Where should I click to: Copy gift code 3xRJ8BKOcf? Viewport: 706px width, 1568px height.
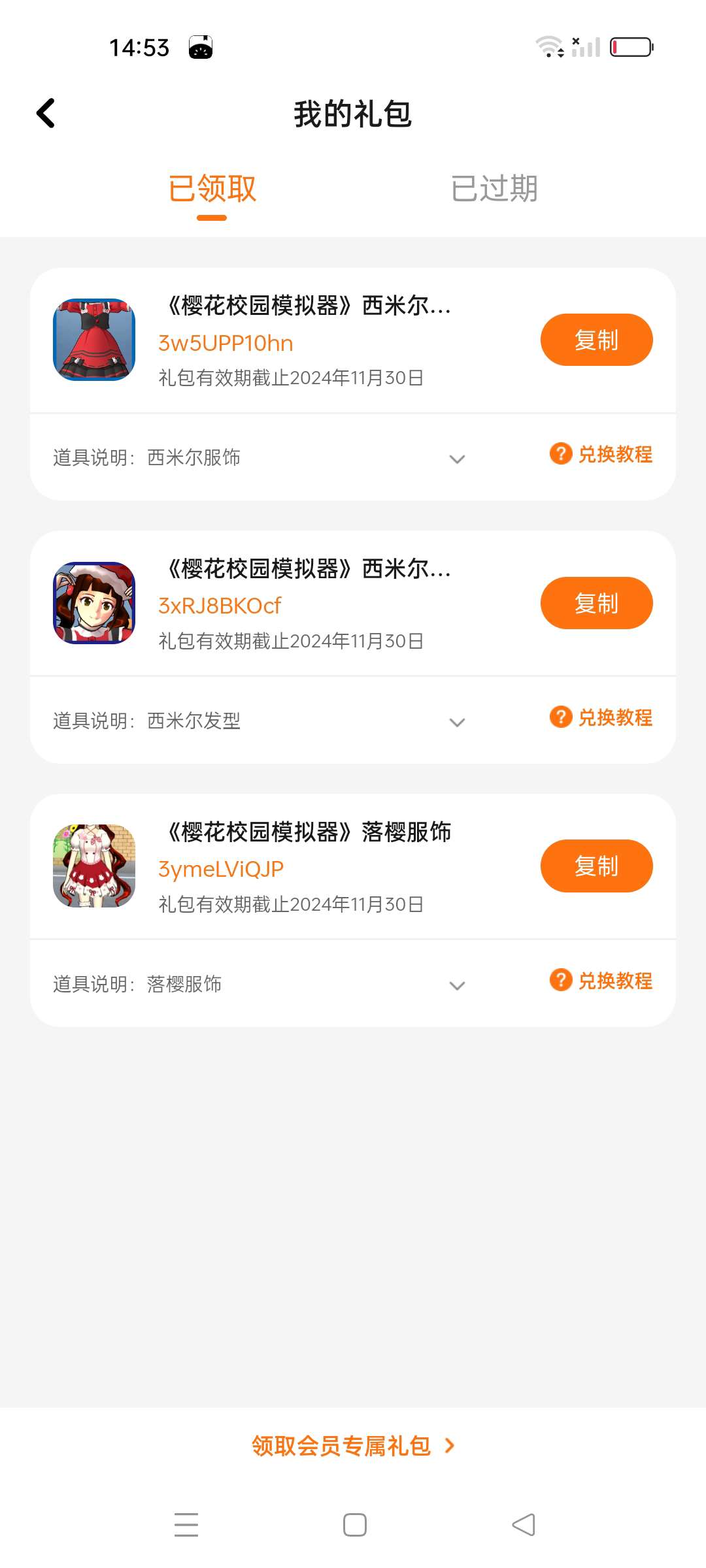pos(596,603)
